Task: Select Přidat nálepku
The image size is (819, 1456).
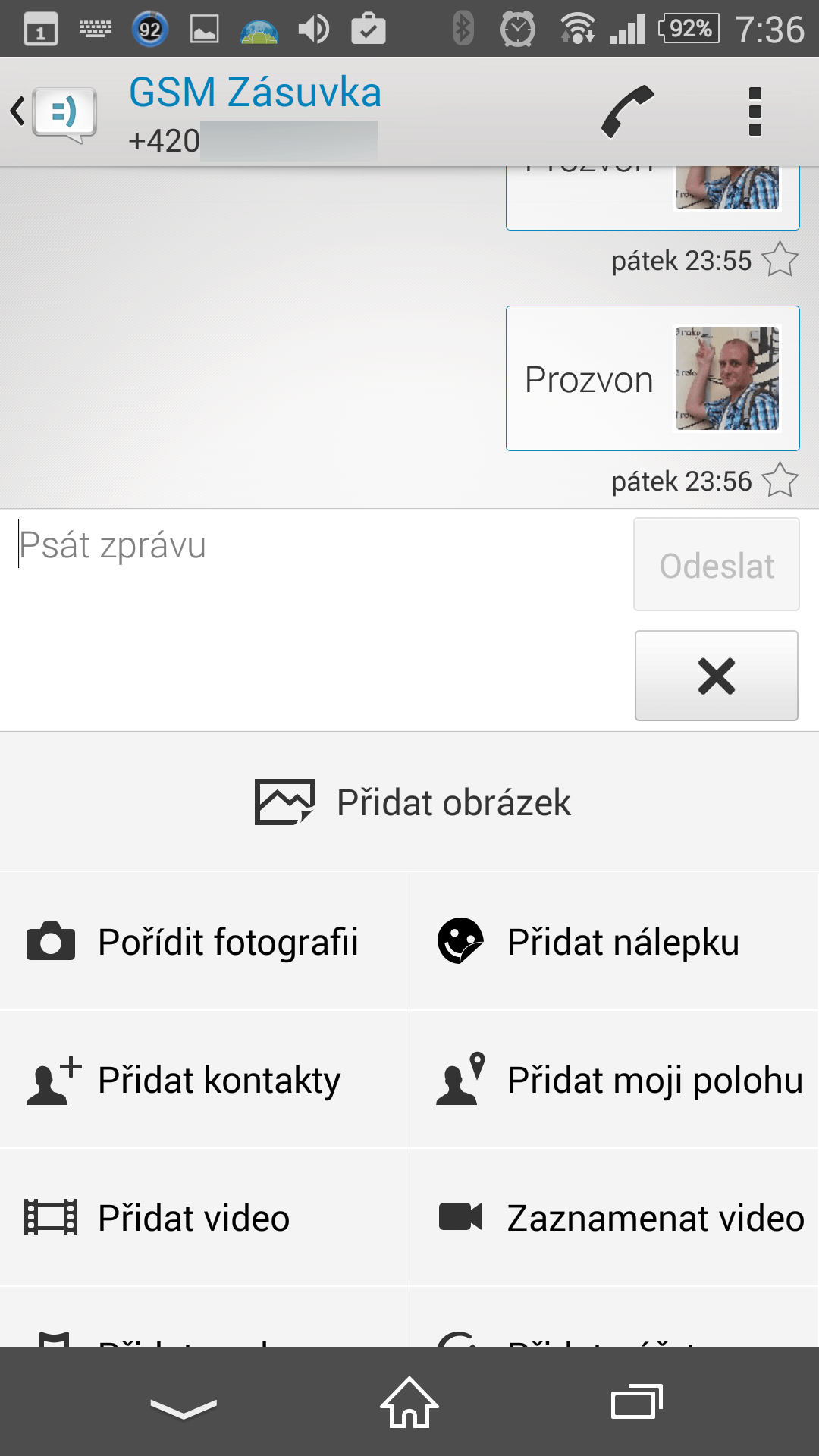Action: (x=614, y=942)
